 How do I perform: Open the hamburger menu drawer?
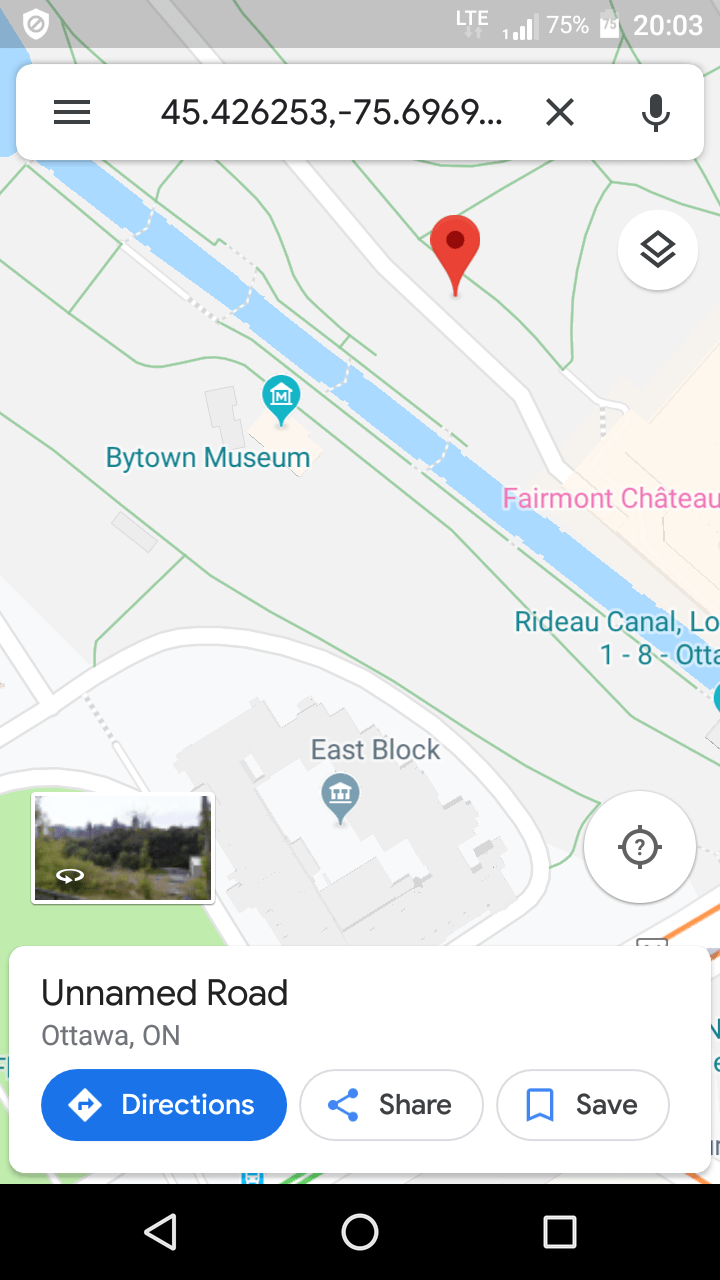(x=72, y=112)
